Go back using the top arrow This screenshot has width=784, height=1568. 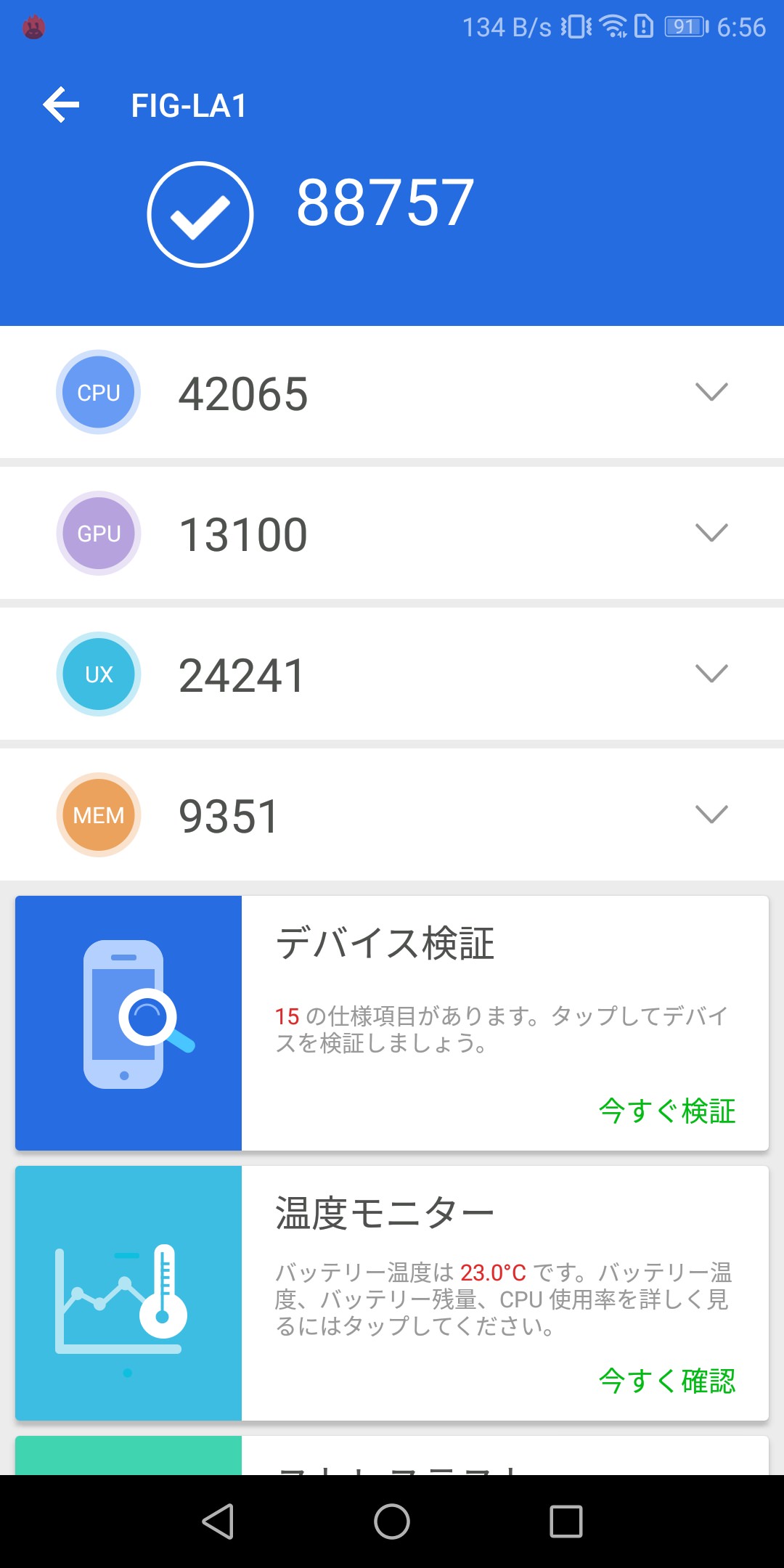[x=61, y=105]
